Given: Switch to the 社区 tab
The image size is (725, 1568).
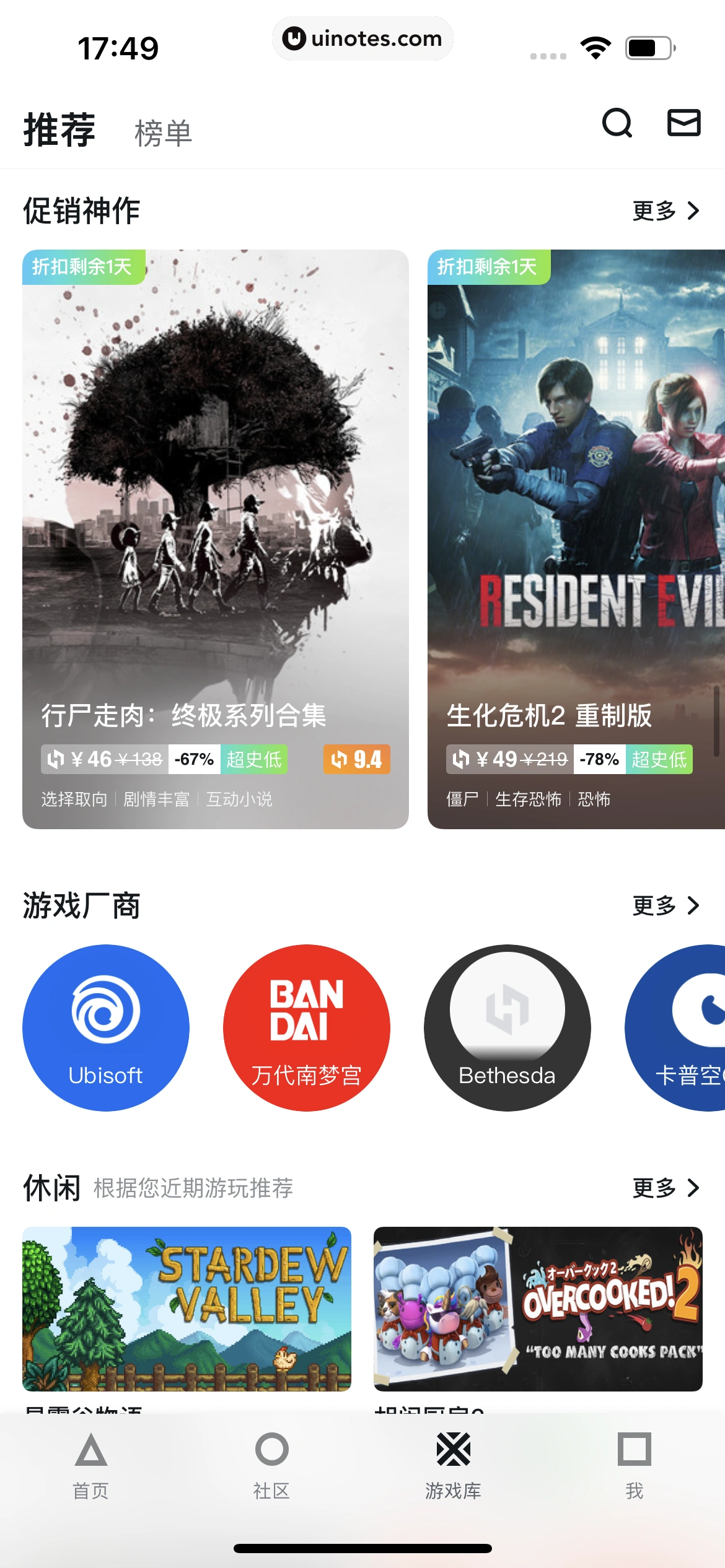Looking at the screenshot, I should 271,1465.
